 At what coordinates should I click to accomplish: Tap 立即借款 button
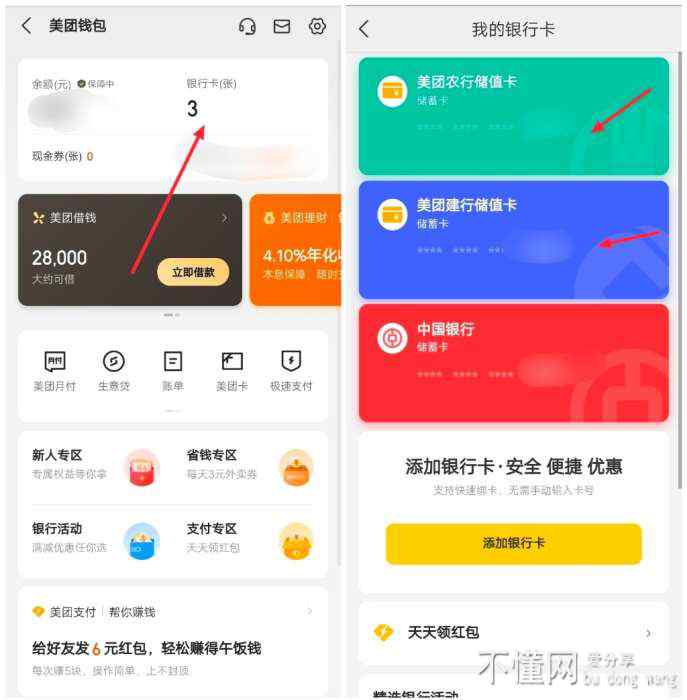pos(192,272)
